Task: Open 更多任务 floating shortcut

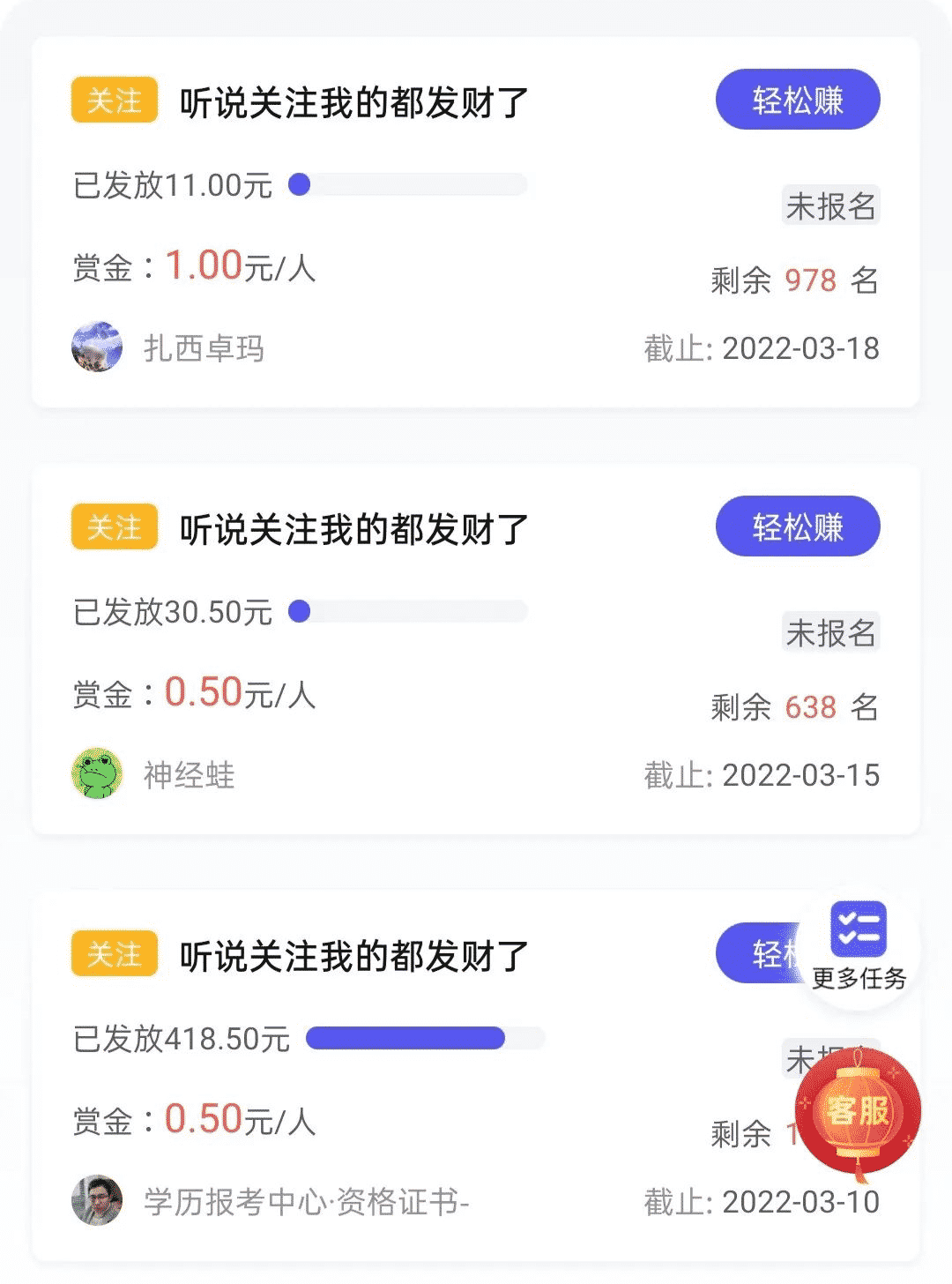Action: pos(859,946)
